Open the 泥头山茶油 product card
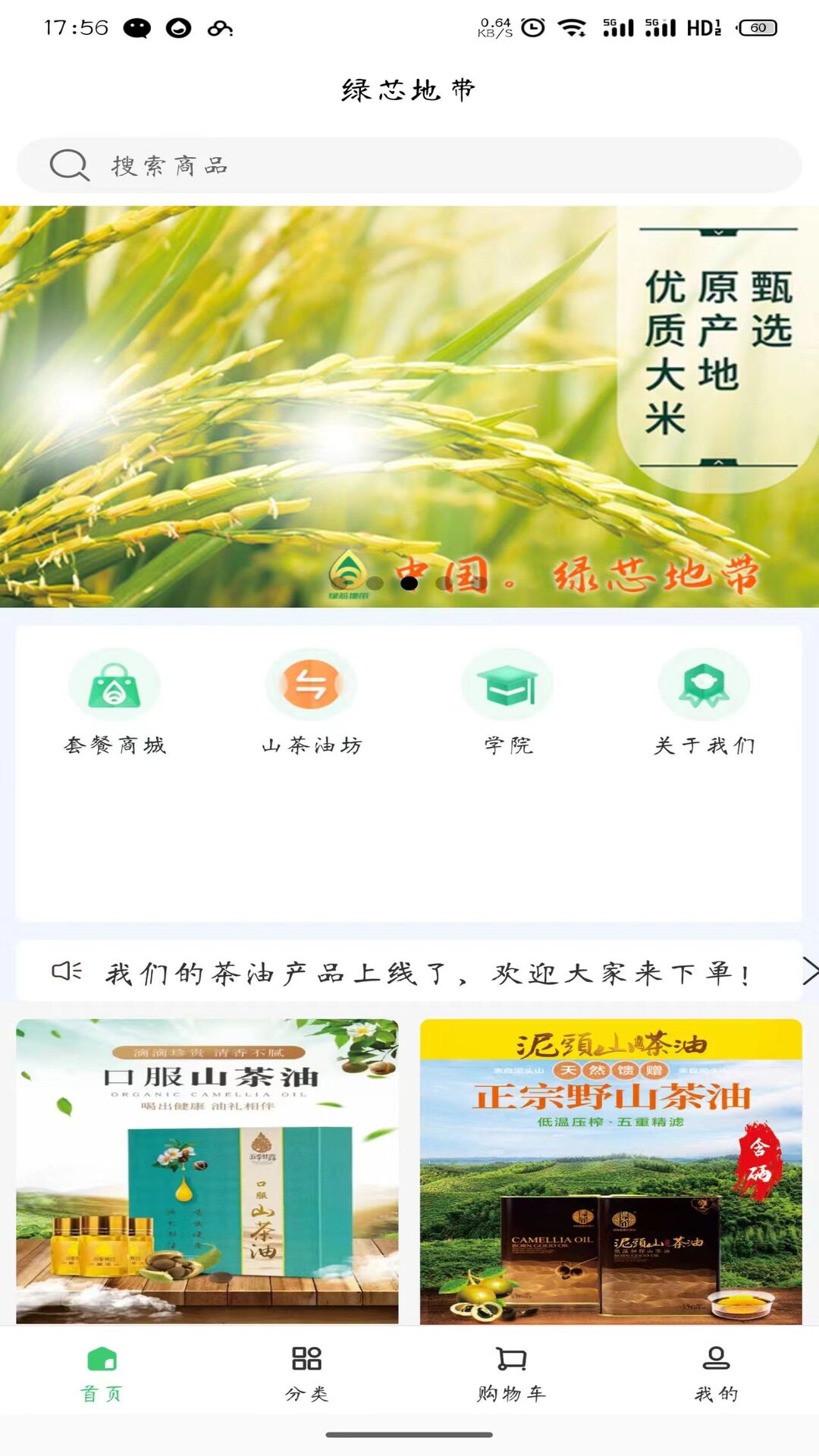The width and height of the screenshot is (819, 1456). coord(611,1171)
